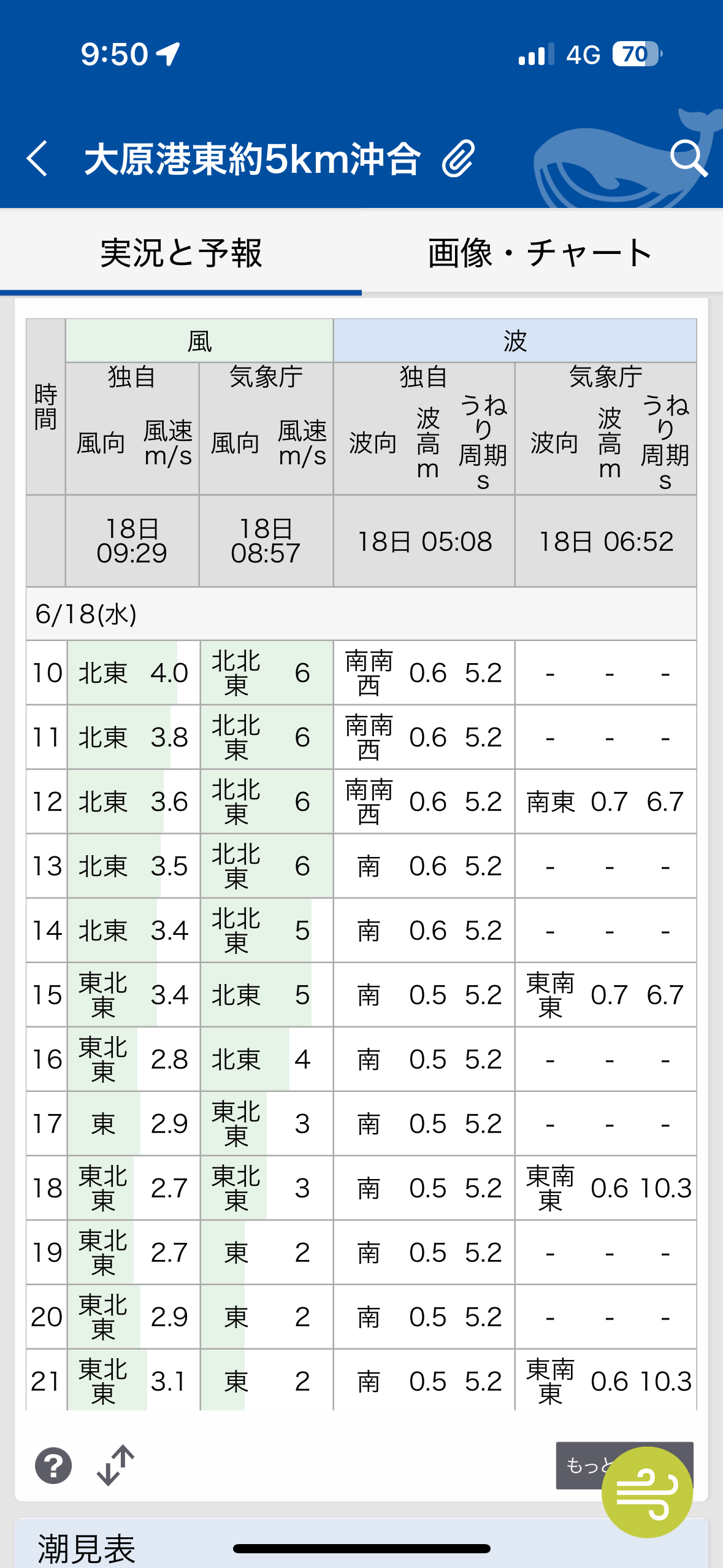Switch to the 画像・チャート tab

541,253
